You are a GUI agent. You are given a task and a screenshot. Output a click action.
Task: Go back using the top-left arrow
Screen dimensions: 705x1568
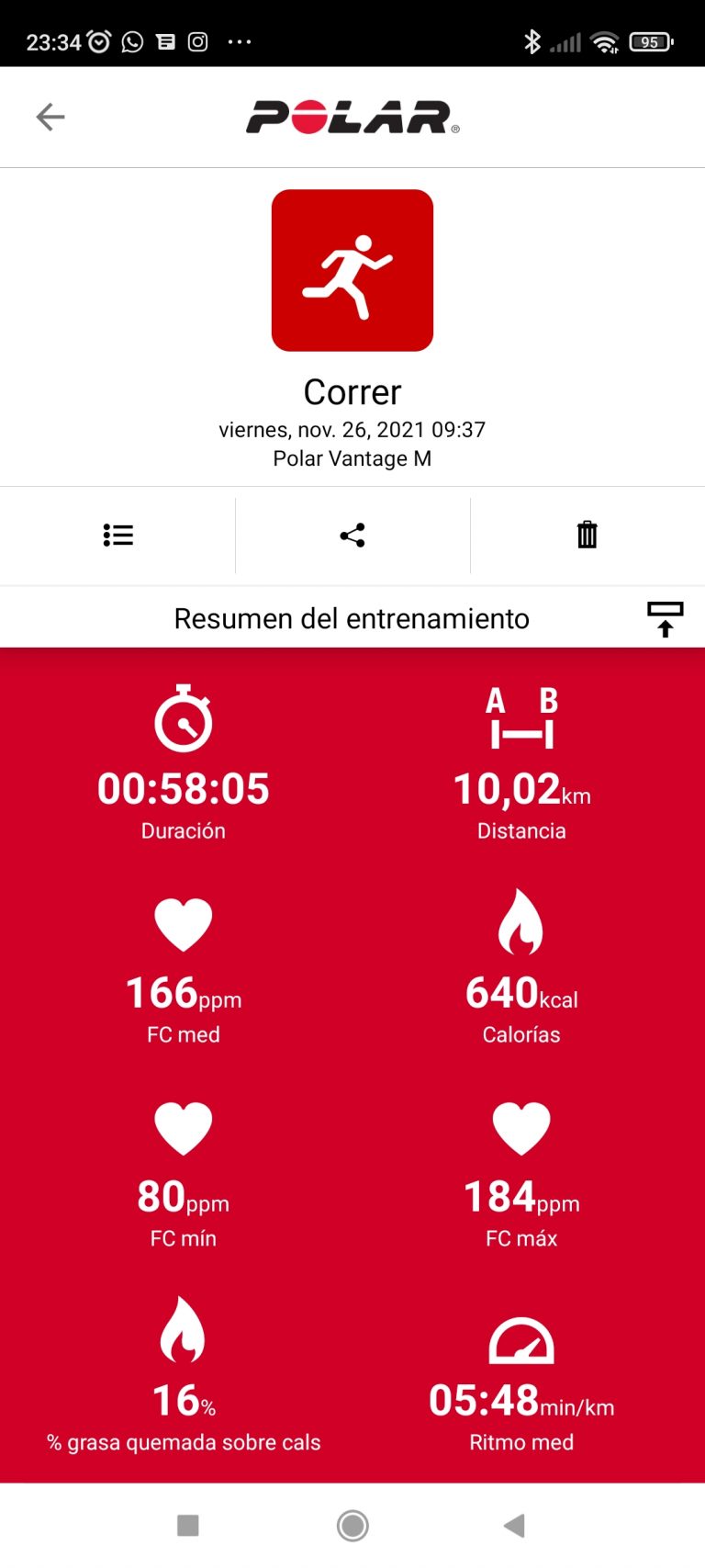50,117
